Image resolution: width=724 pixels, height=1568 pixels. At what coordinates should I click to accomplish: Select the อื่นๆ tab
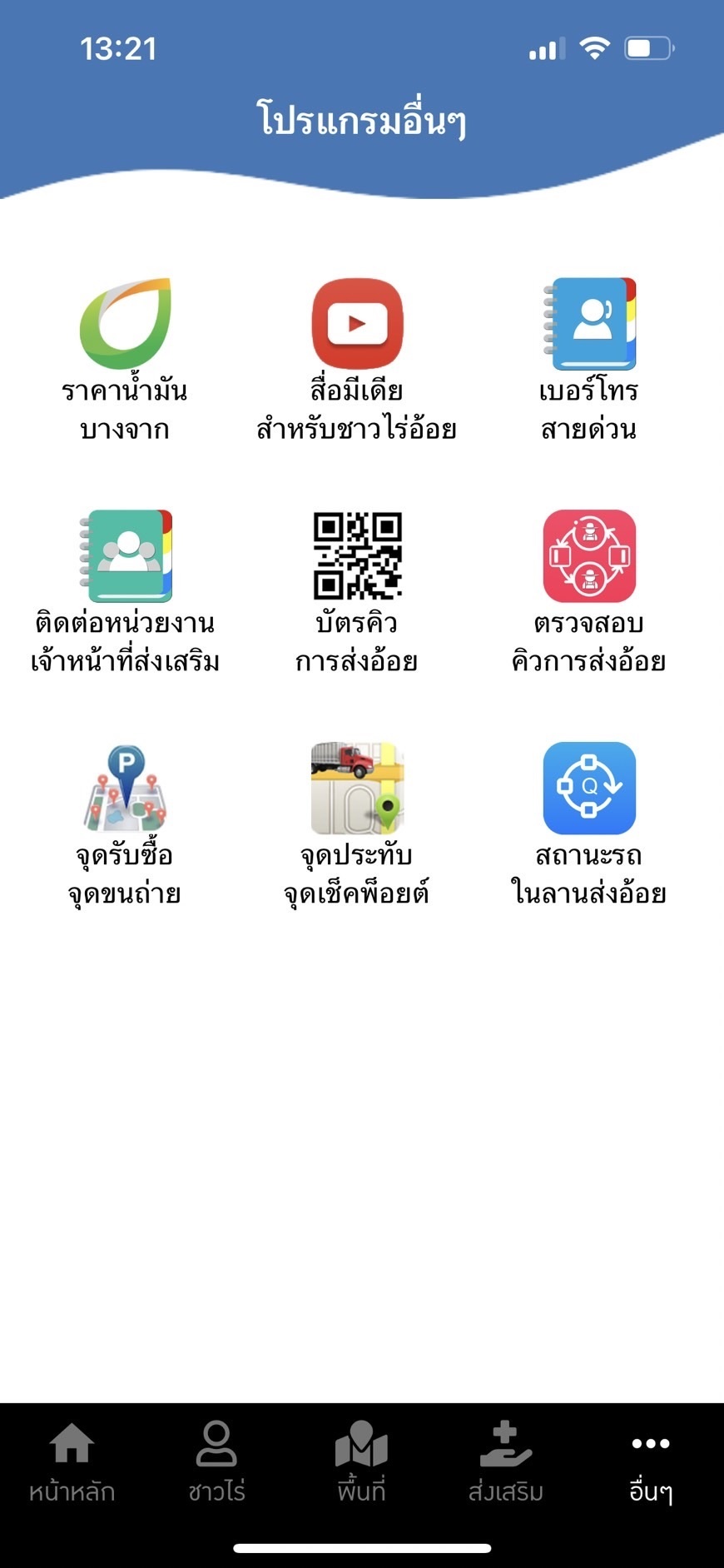(651, 1461)
